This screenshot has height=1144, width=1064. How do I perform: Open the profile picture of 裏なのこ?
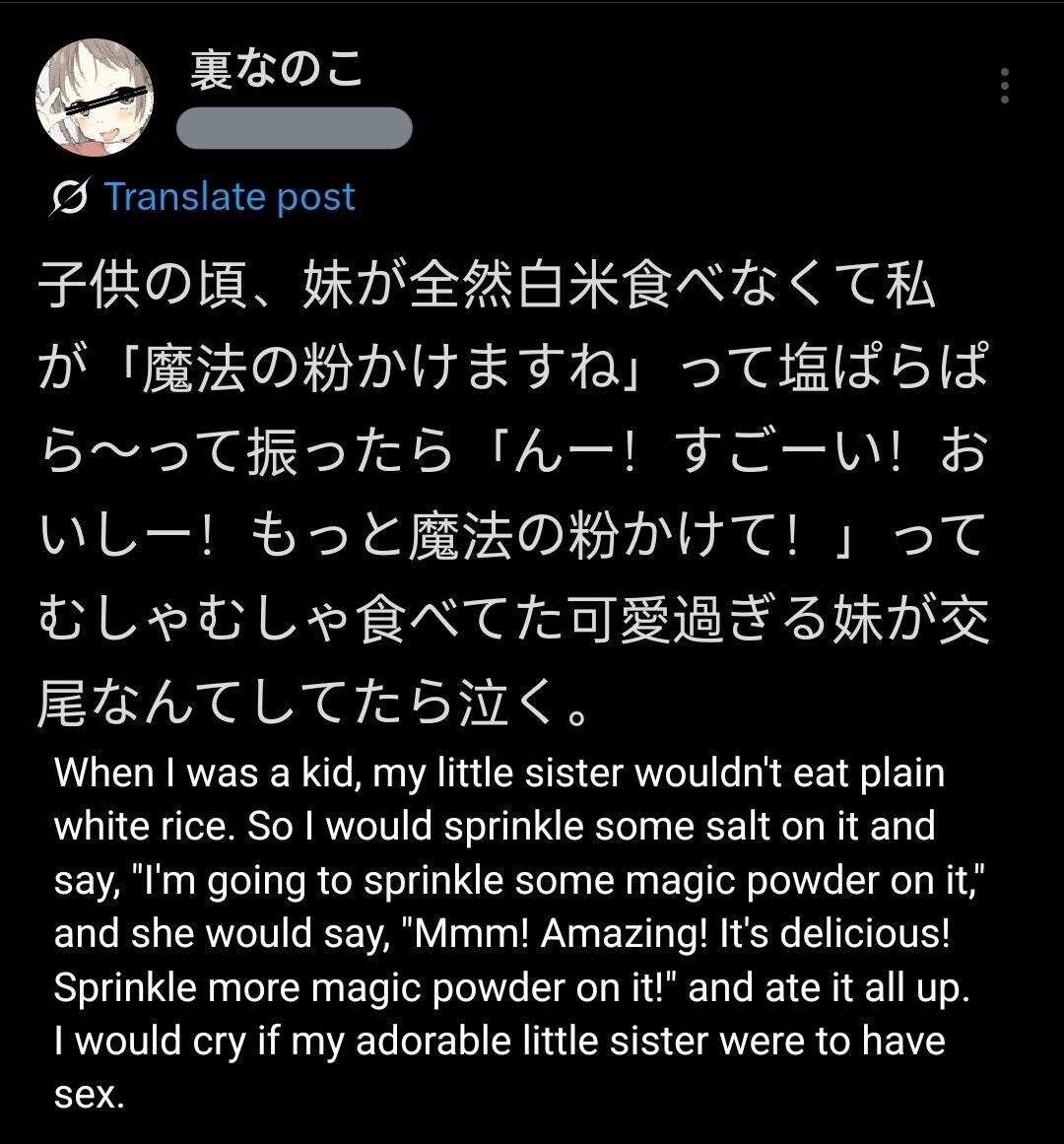95,98
